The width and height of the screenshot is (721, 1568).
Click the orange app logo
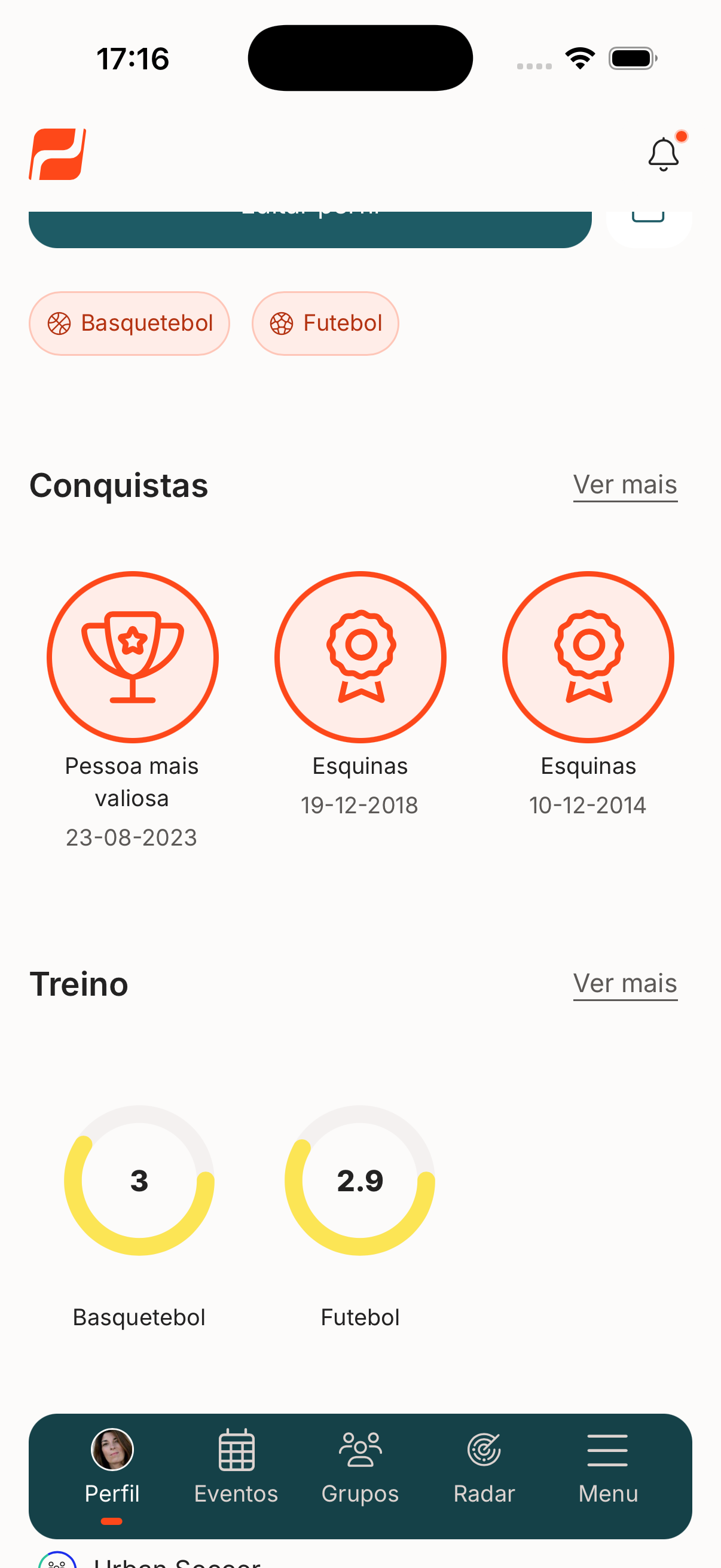click(x=57, y=153)
